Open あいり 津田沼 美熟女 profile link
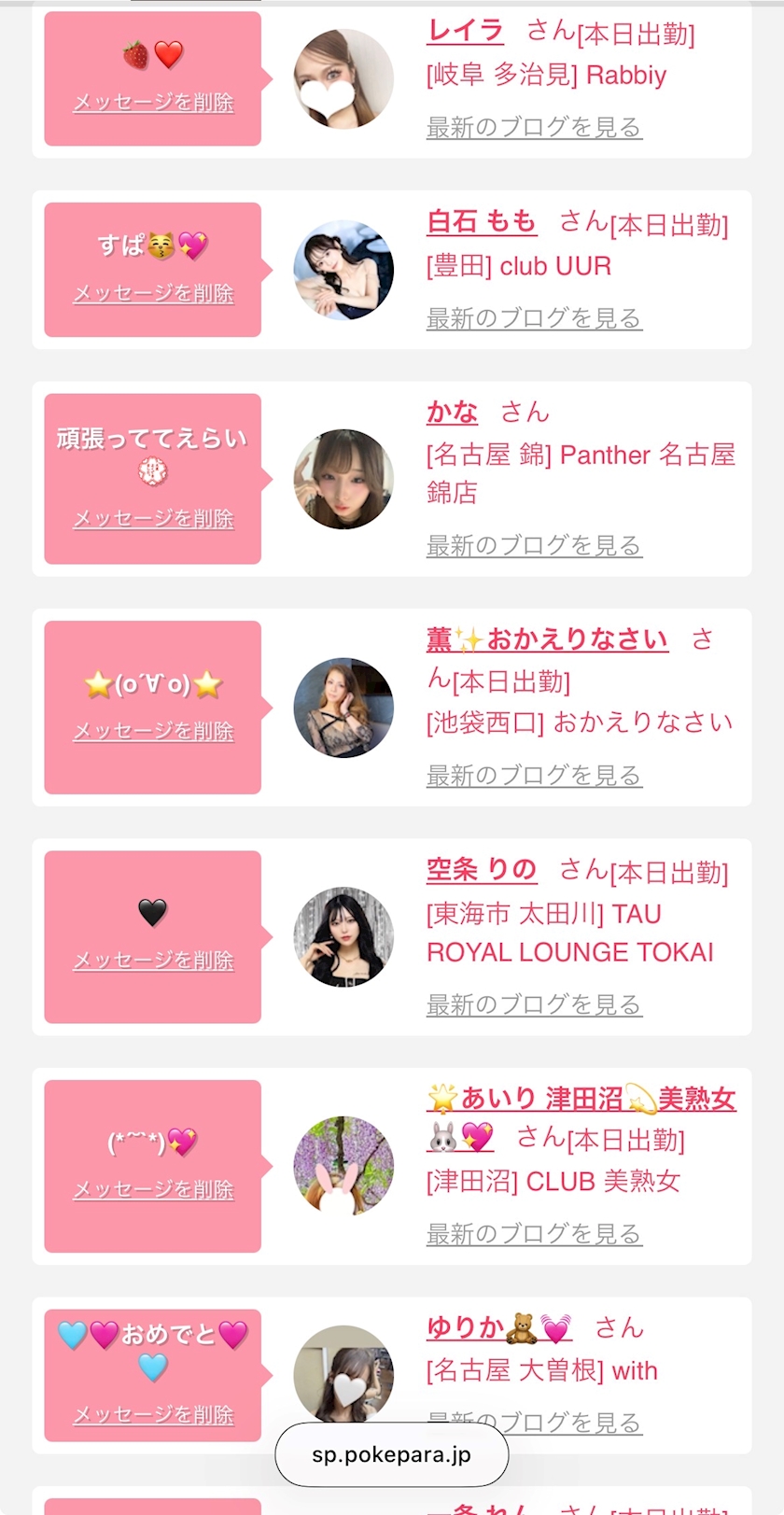 click(x=581, y=1100)
